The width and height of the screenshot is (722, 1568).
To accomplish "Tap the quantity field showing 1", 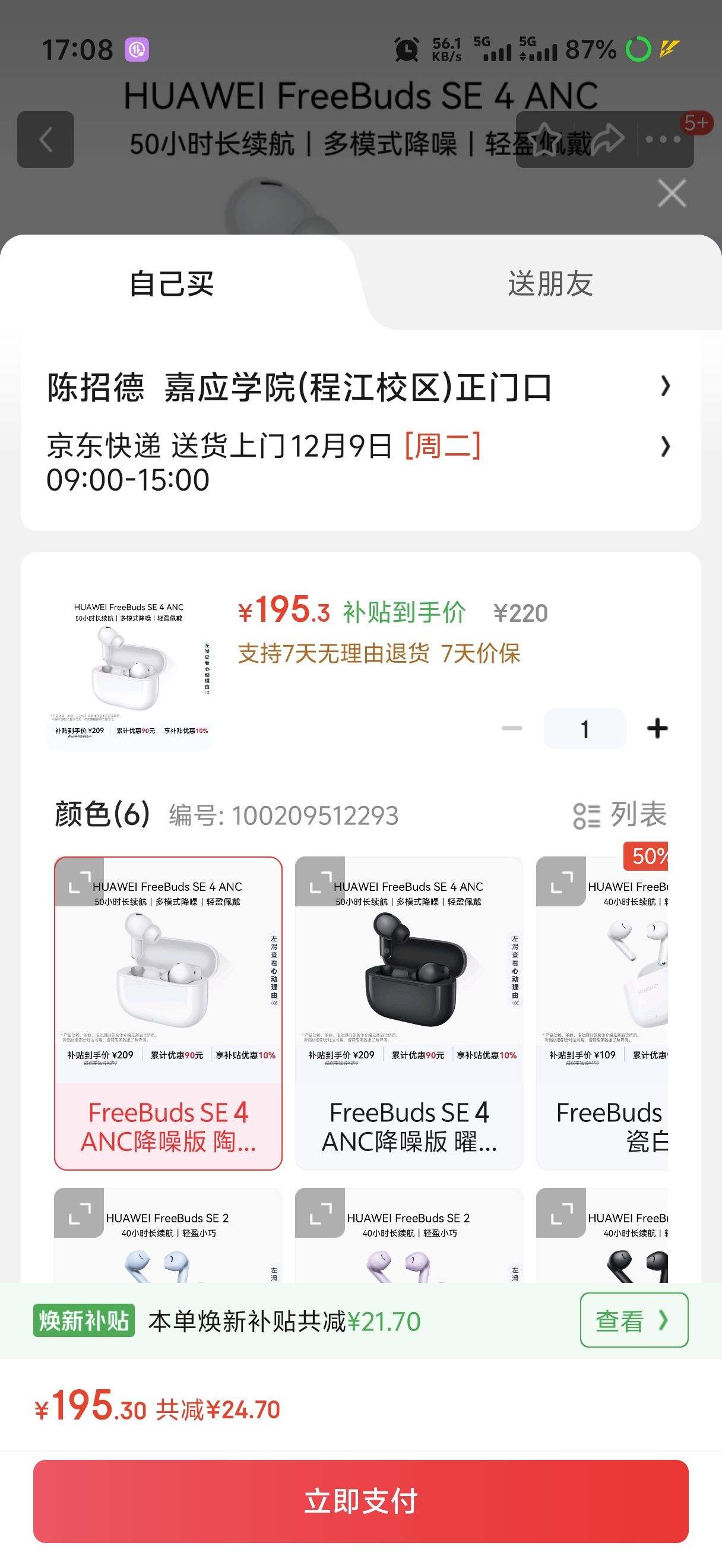I will coord(584,729).
